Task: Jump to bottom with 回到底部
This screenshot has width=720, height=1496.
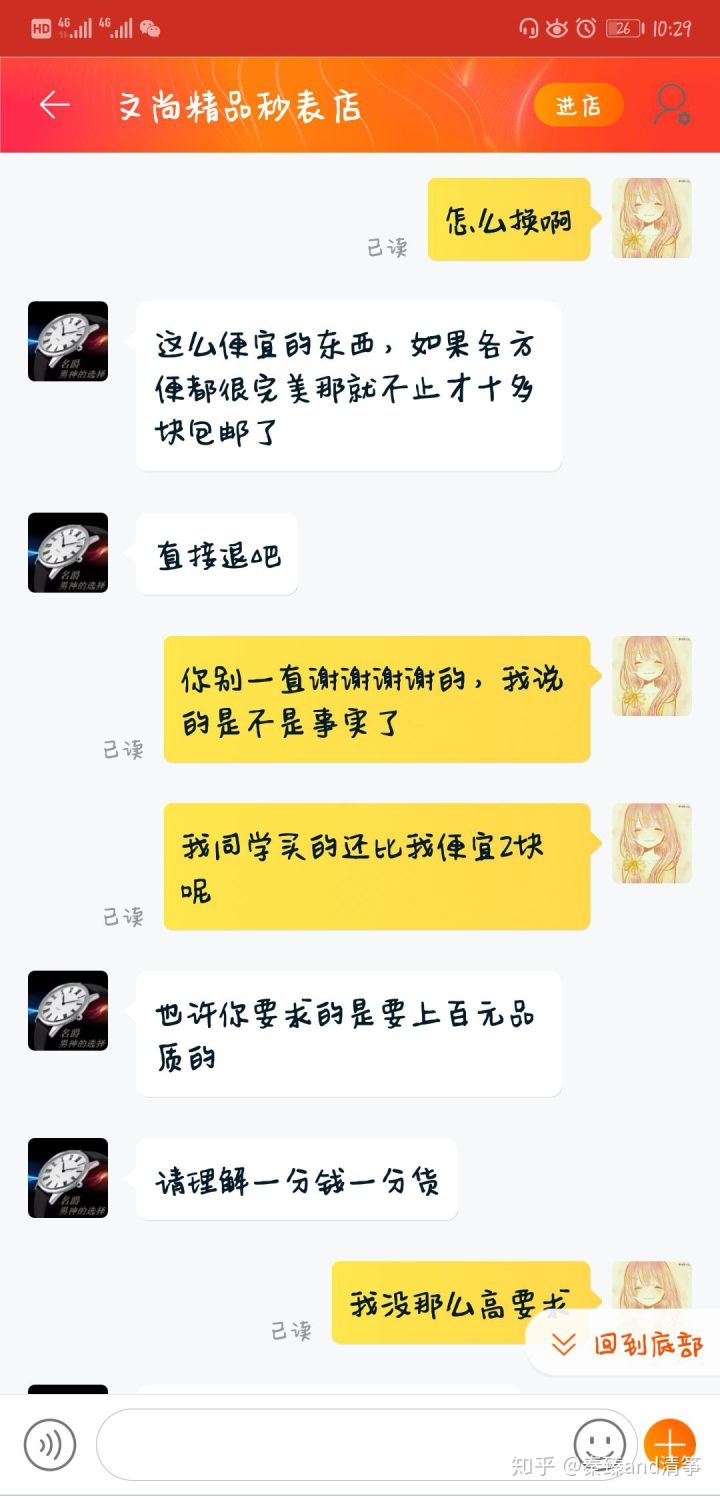Action: click(x=628, y=1345)
